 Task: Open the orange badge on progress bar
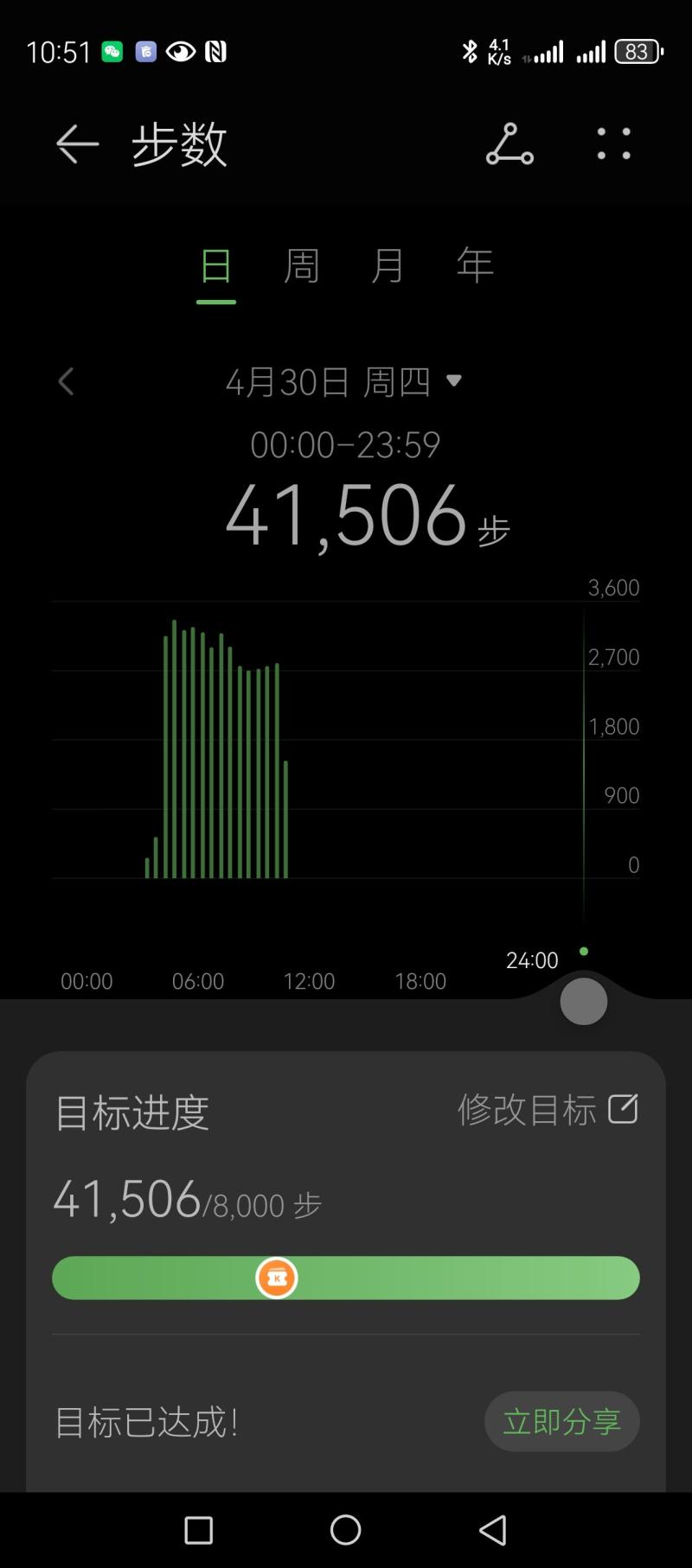tap(277, 1278)
